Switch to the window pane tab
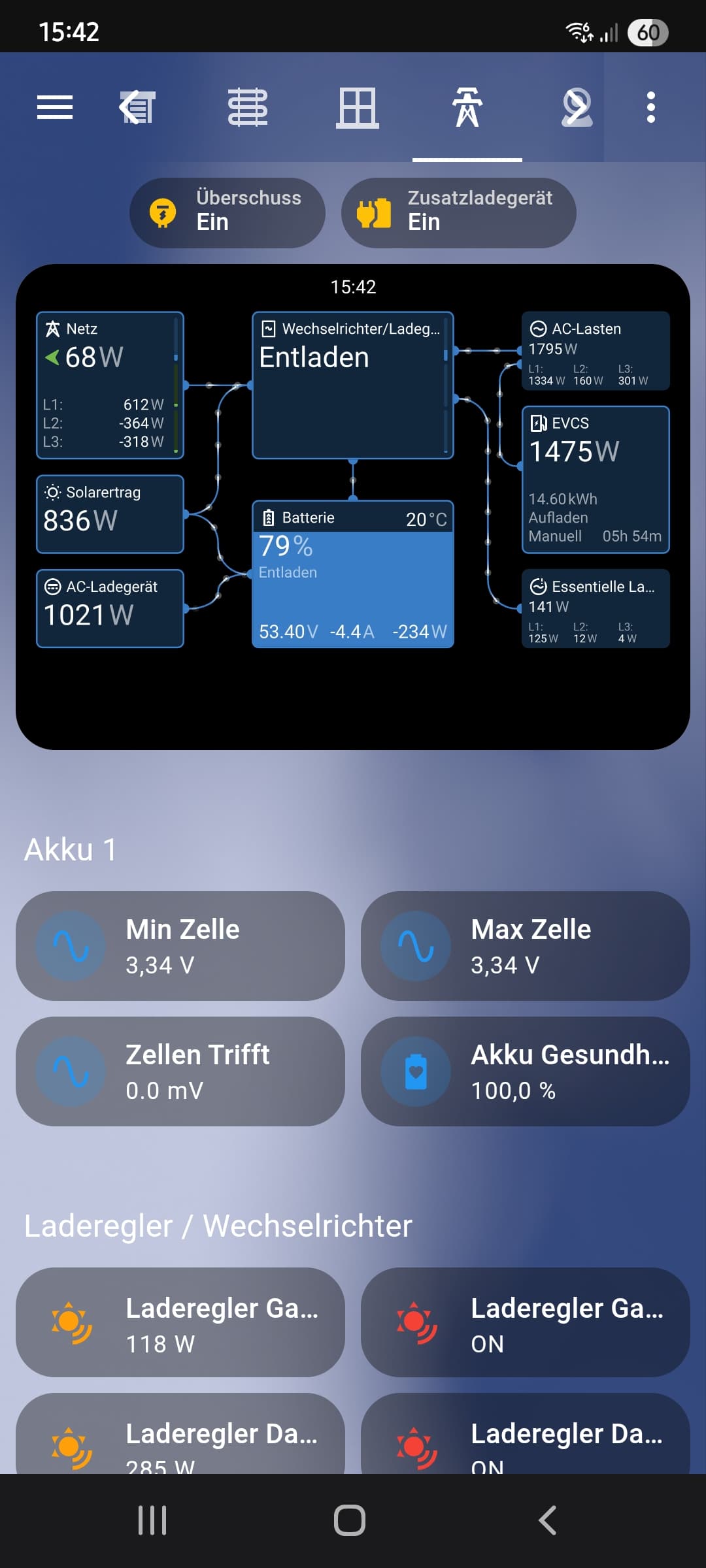706x1568 pixels. (358, 107)
